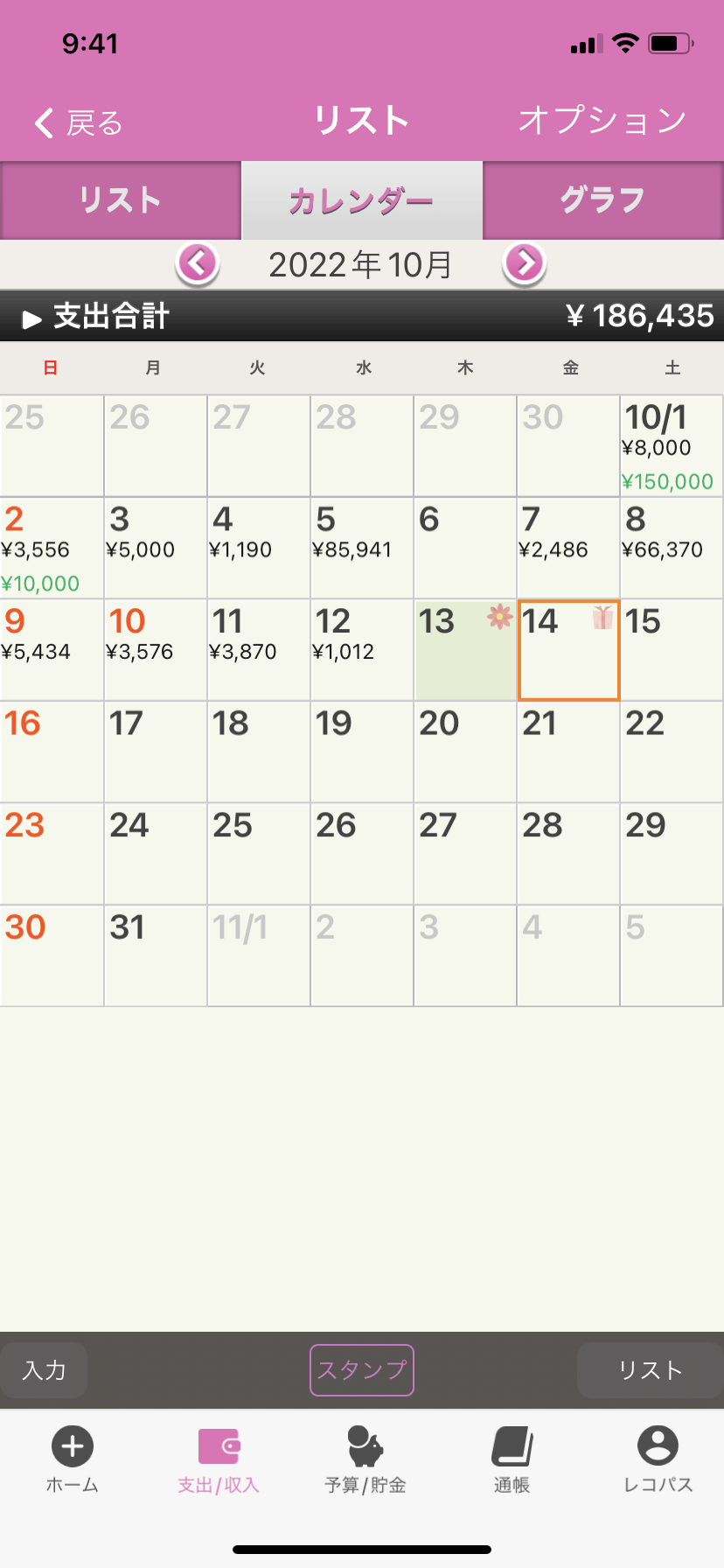Go back with the 戻る button

79,122
